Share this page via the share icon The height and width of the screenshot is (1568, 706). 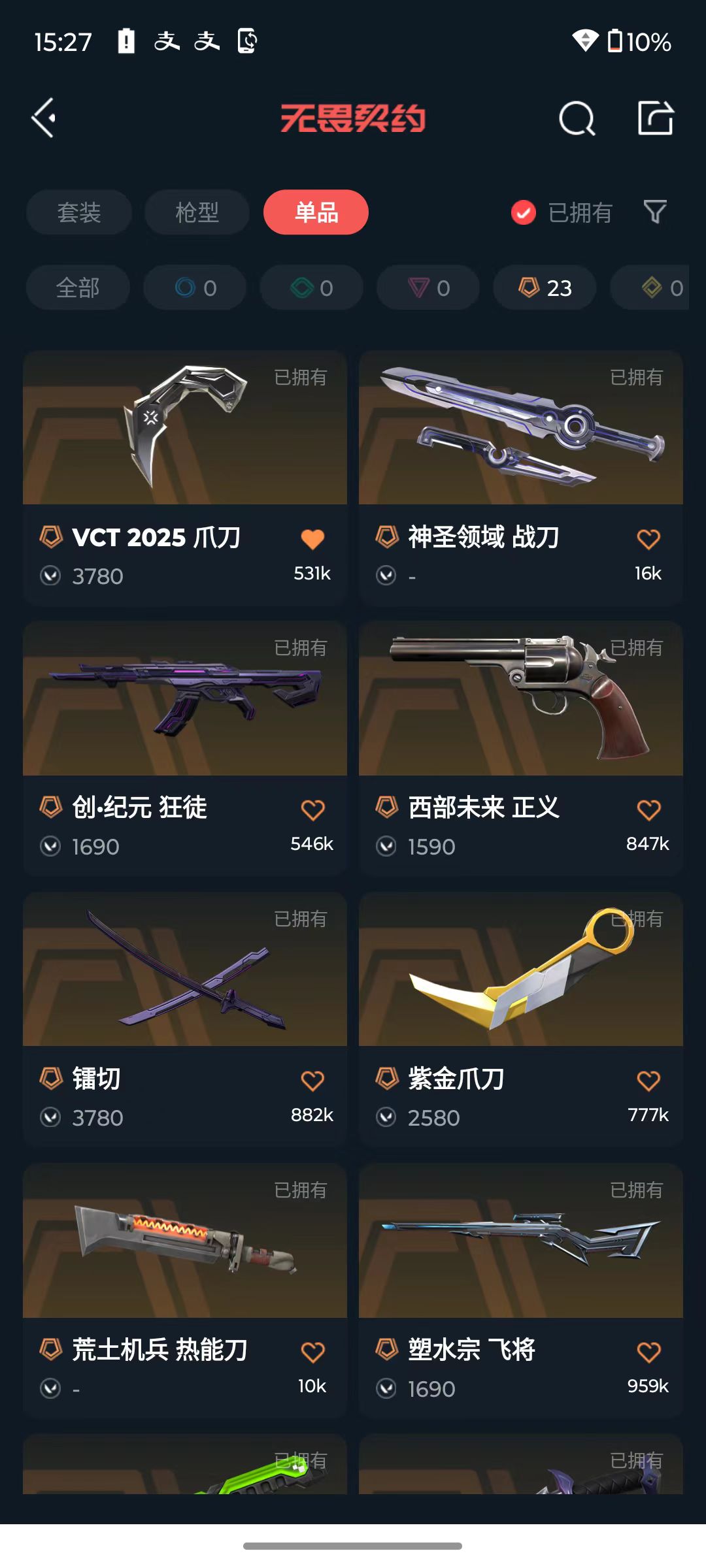pos(655,118)
